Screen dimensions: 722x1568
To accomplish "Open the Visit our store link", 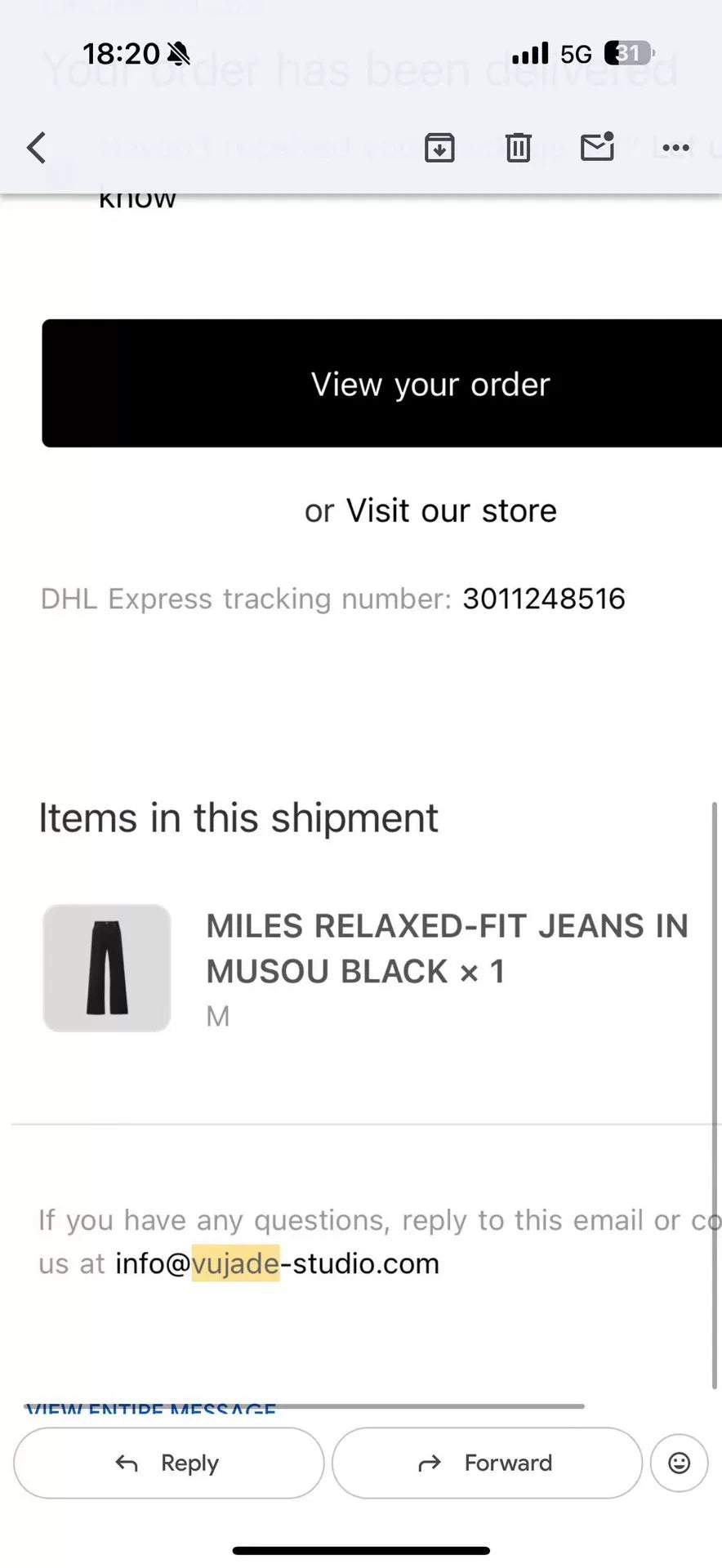I will pos(451,511).
